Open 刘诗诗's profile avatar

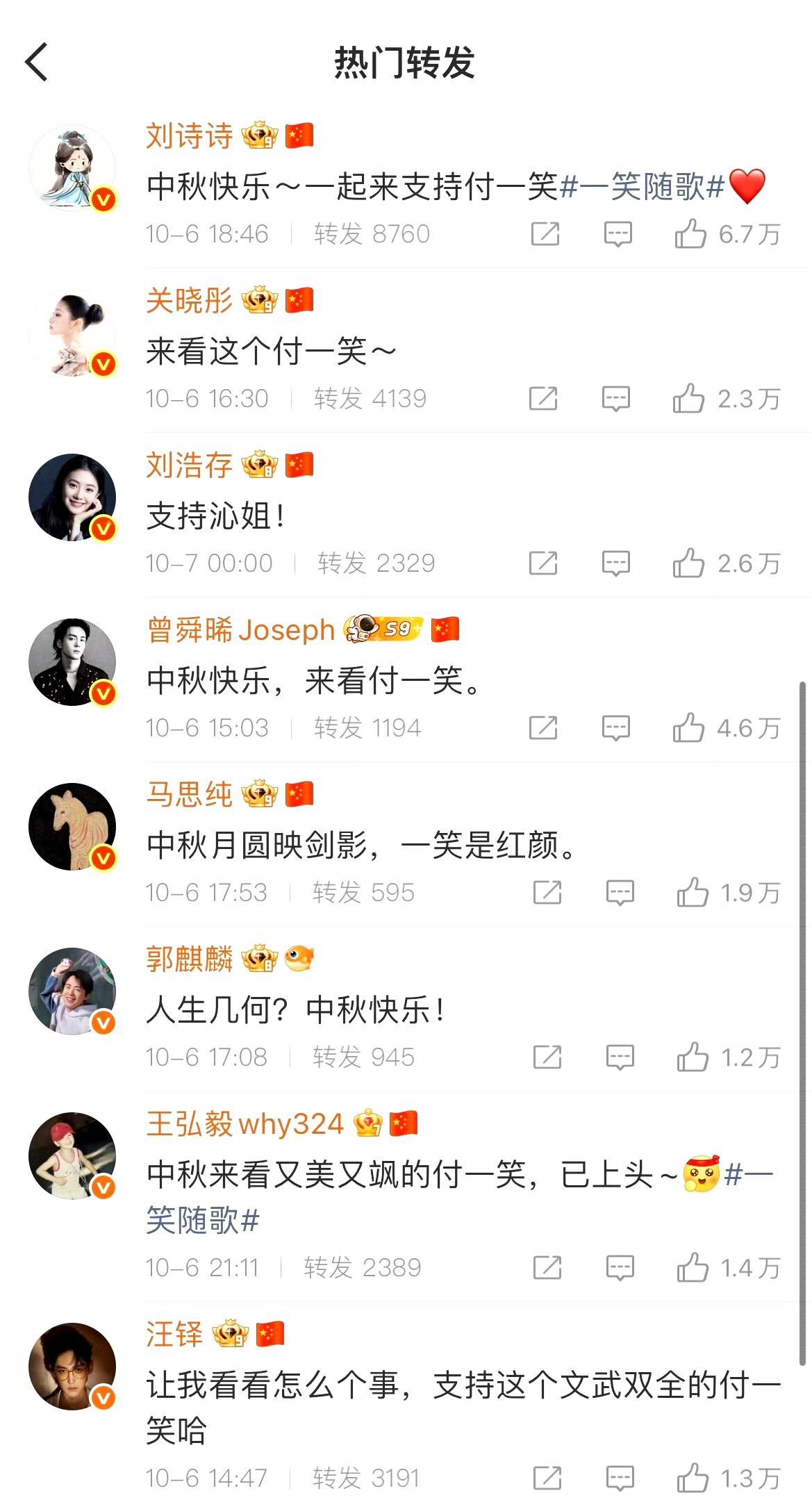(72, 167)
